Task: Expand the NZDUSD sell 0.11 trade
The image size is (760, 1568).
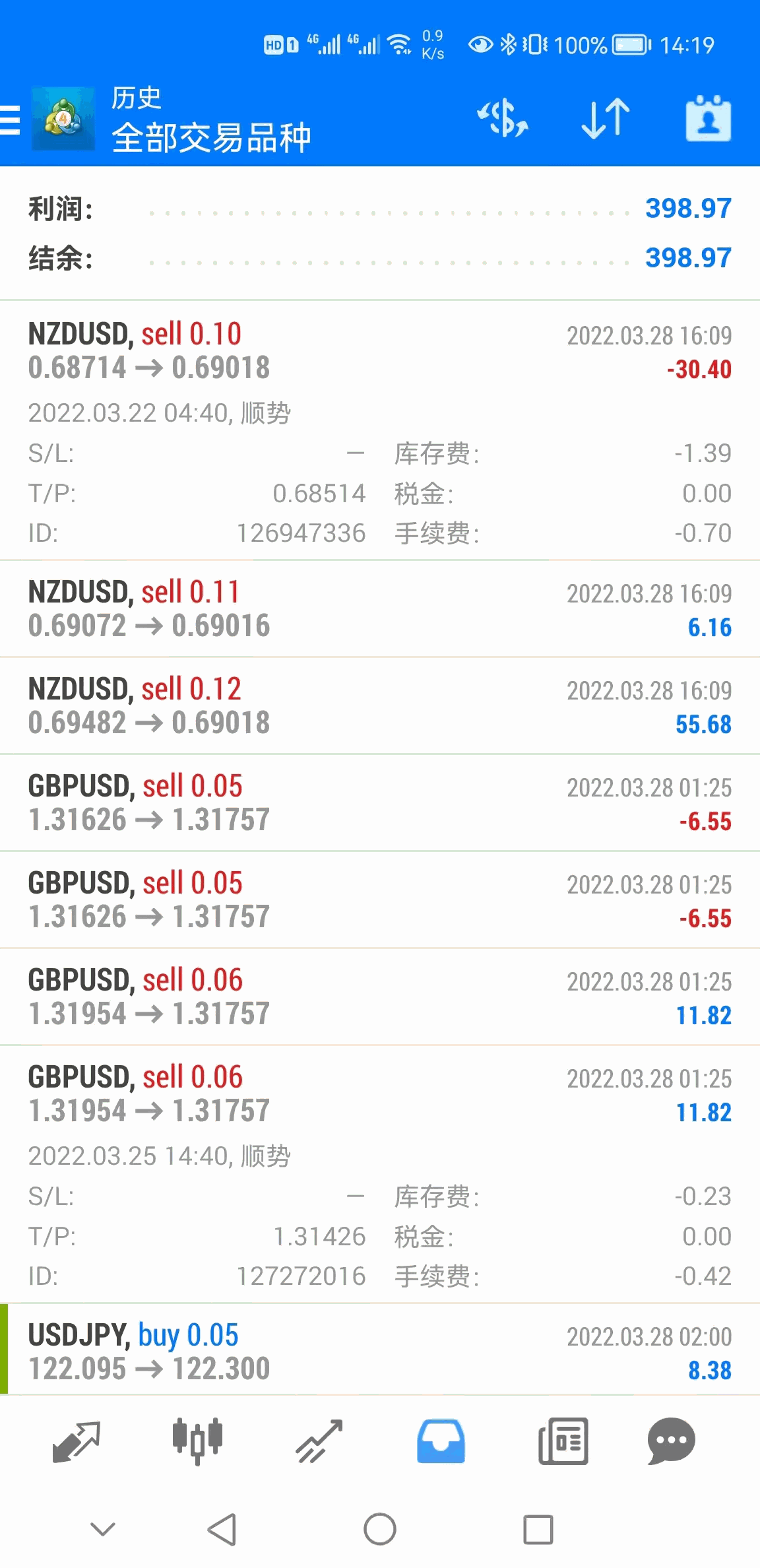Action: (379, 608)
